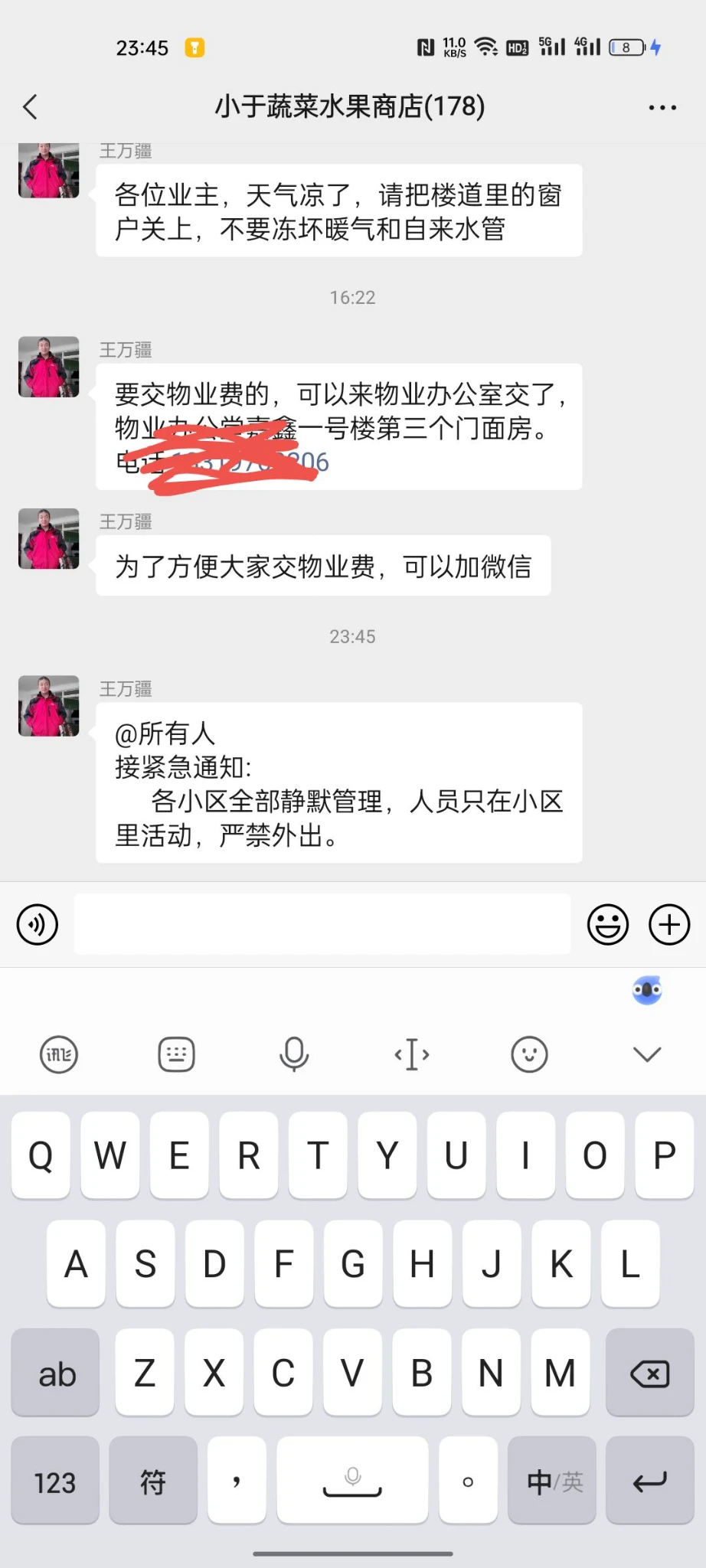Collapse the on-screen keyboard
Screen dimensions: 706x1568
click(x=647, y=1054)
